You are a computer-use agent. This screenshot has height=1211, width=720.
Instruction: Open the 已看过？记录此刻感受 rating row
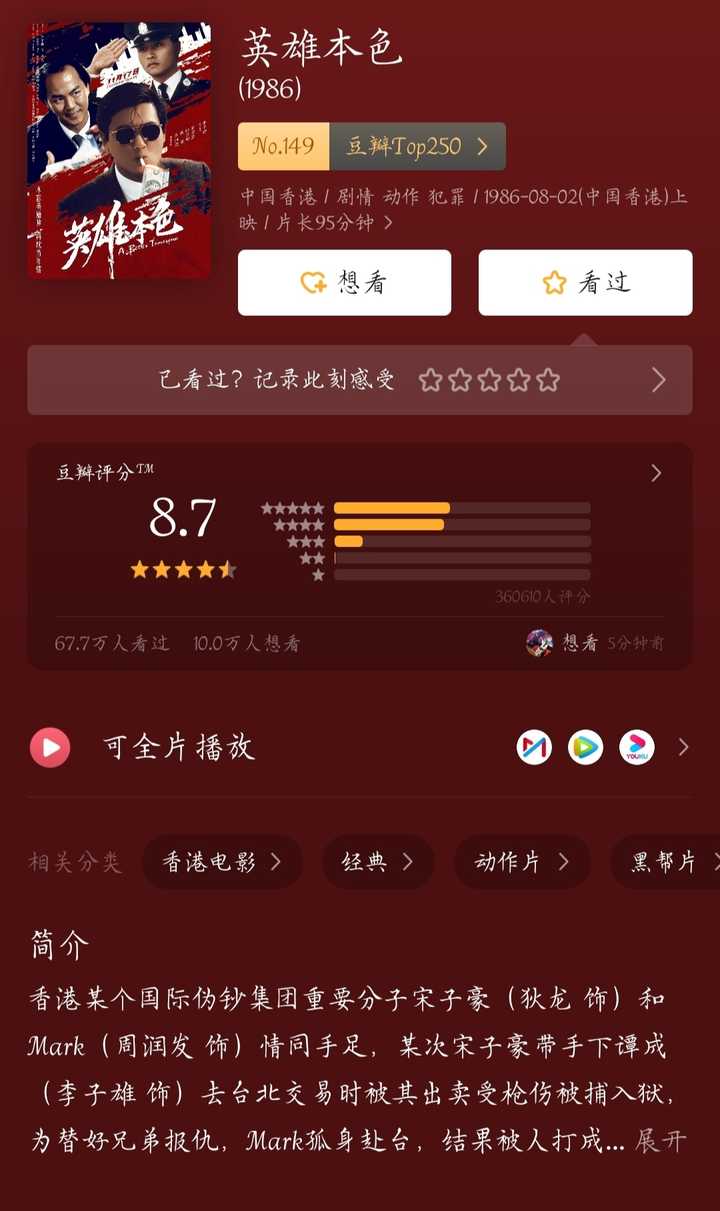359,380
